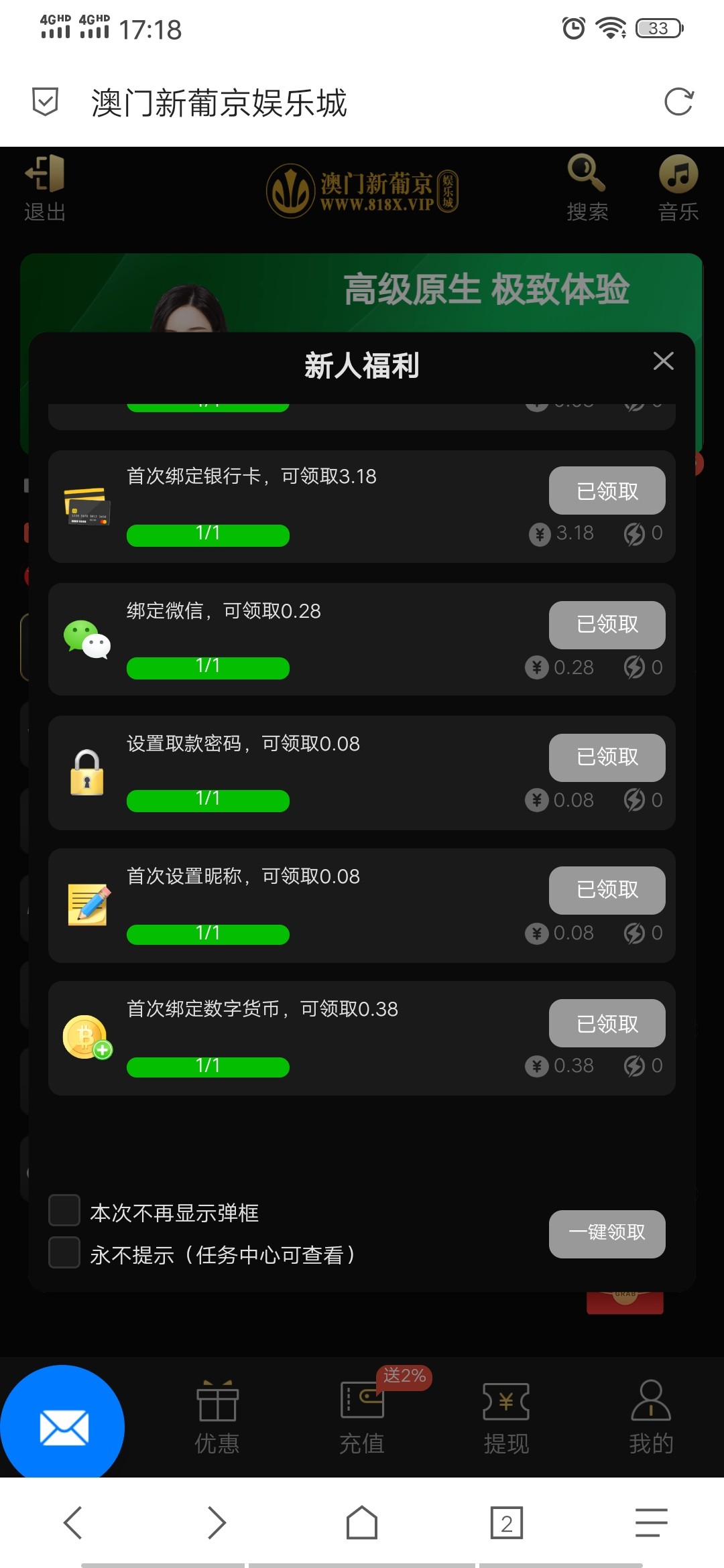Viewport: 724px width, 1568px height.
Task: Open the blue mail message button
Action: (x=63, y=1426)
